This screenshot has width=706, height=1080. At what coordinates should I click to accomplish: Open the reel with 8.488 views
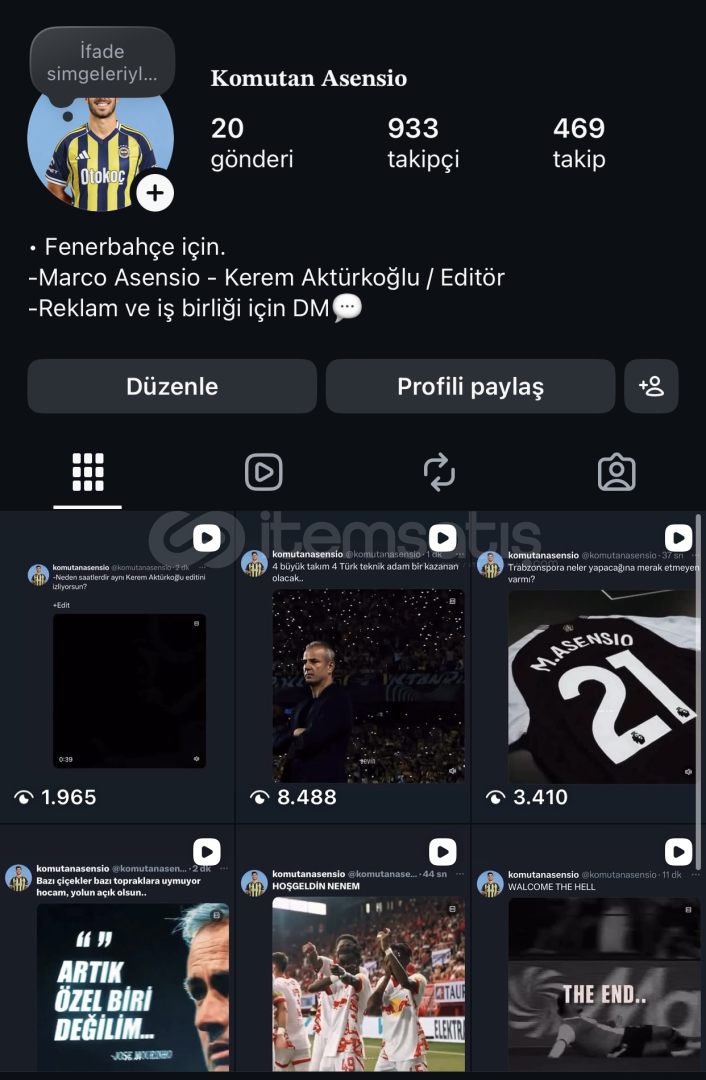(x=353, y=670)
